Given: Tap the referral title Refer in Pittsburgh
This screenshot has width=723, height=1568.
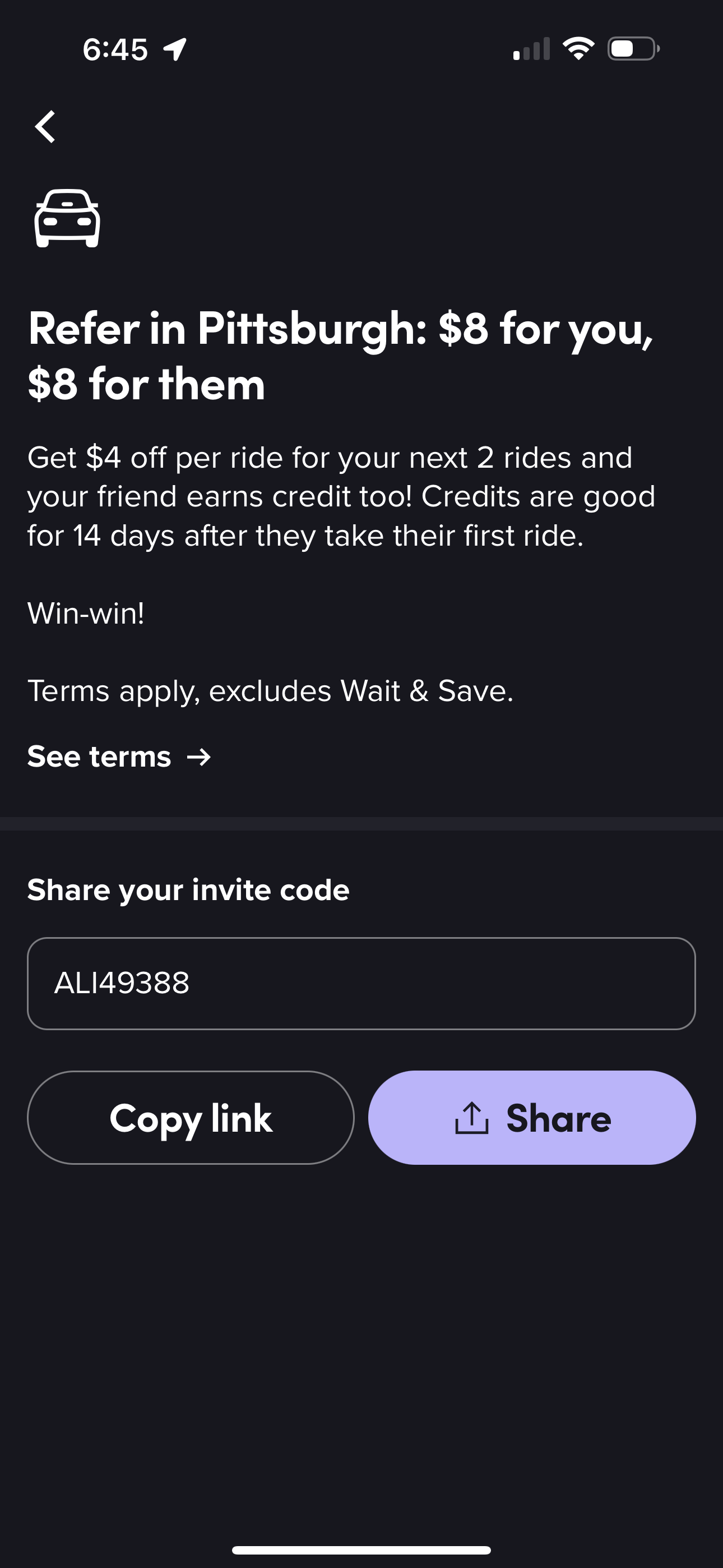Looking at the screenshot, I should (341, 353).
